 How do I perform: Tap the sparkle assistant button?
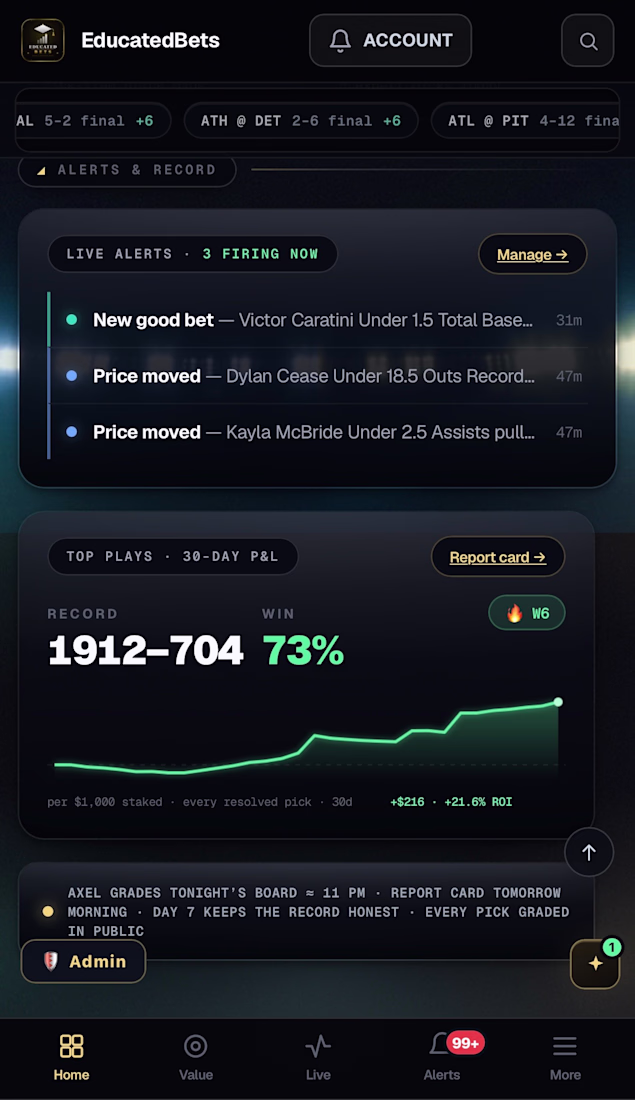pos(595,964)
